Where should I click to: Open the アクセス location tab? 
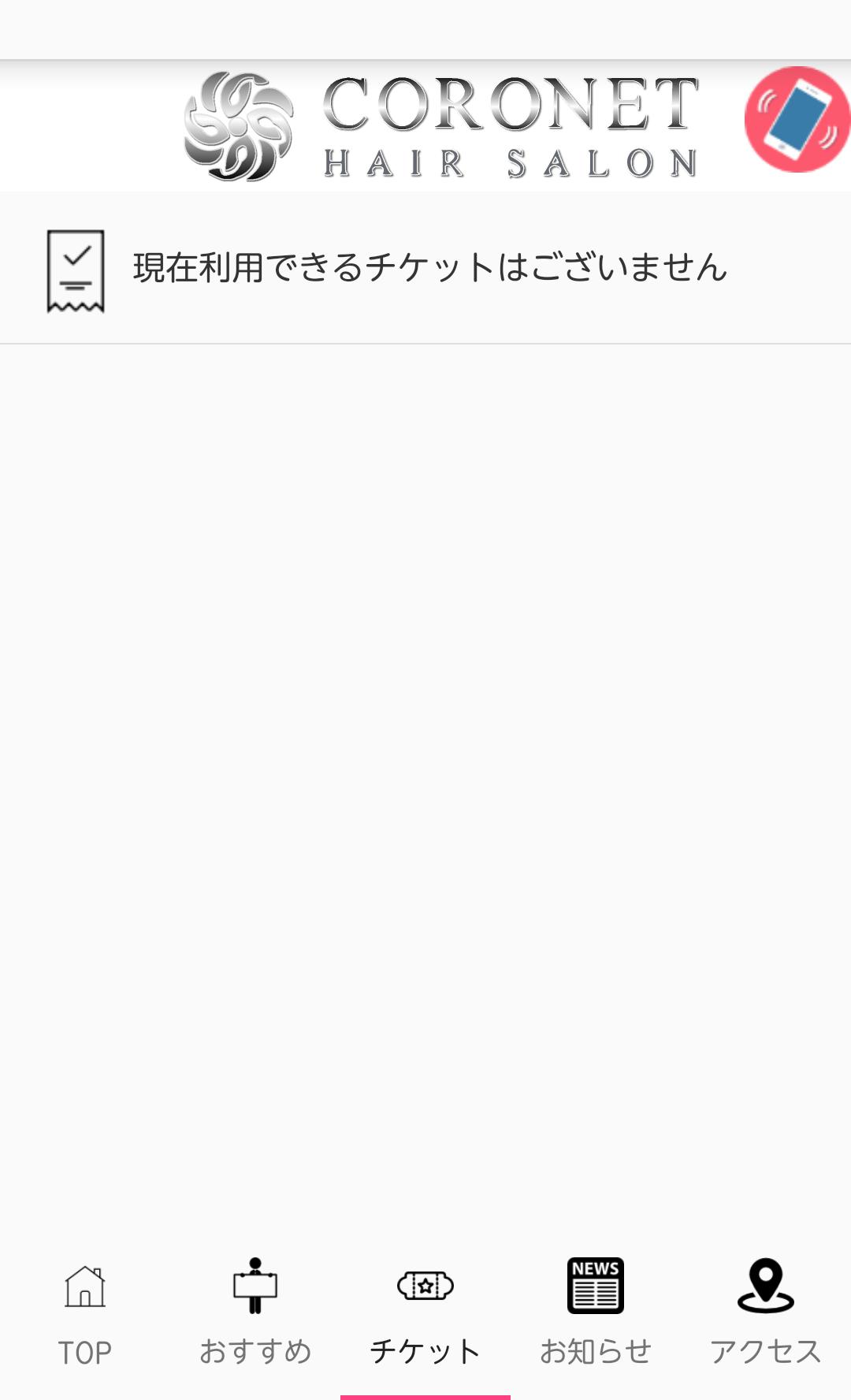coord(765,1312)
